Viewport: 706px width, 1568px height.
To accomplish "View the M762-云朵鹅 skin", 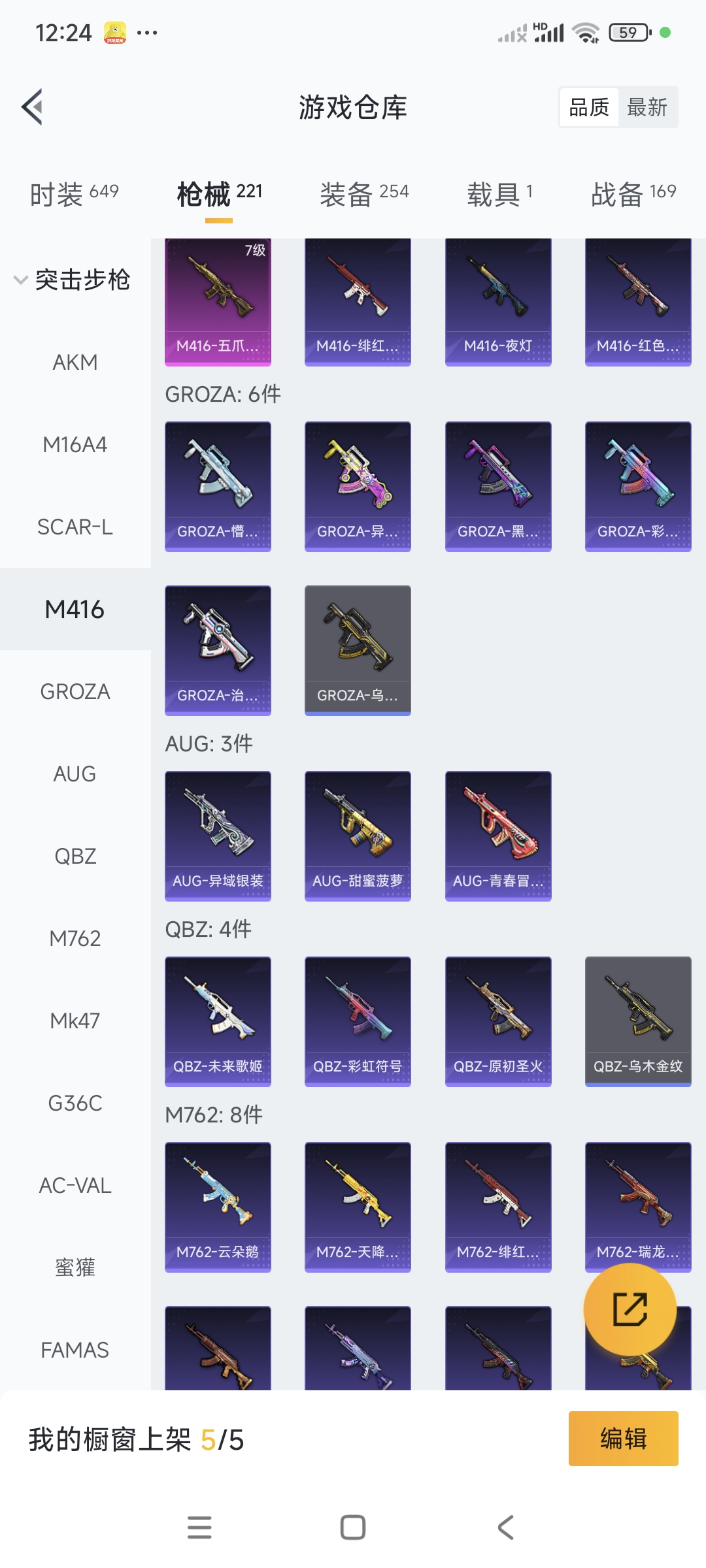I will pos(218,1207).
